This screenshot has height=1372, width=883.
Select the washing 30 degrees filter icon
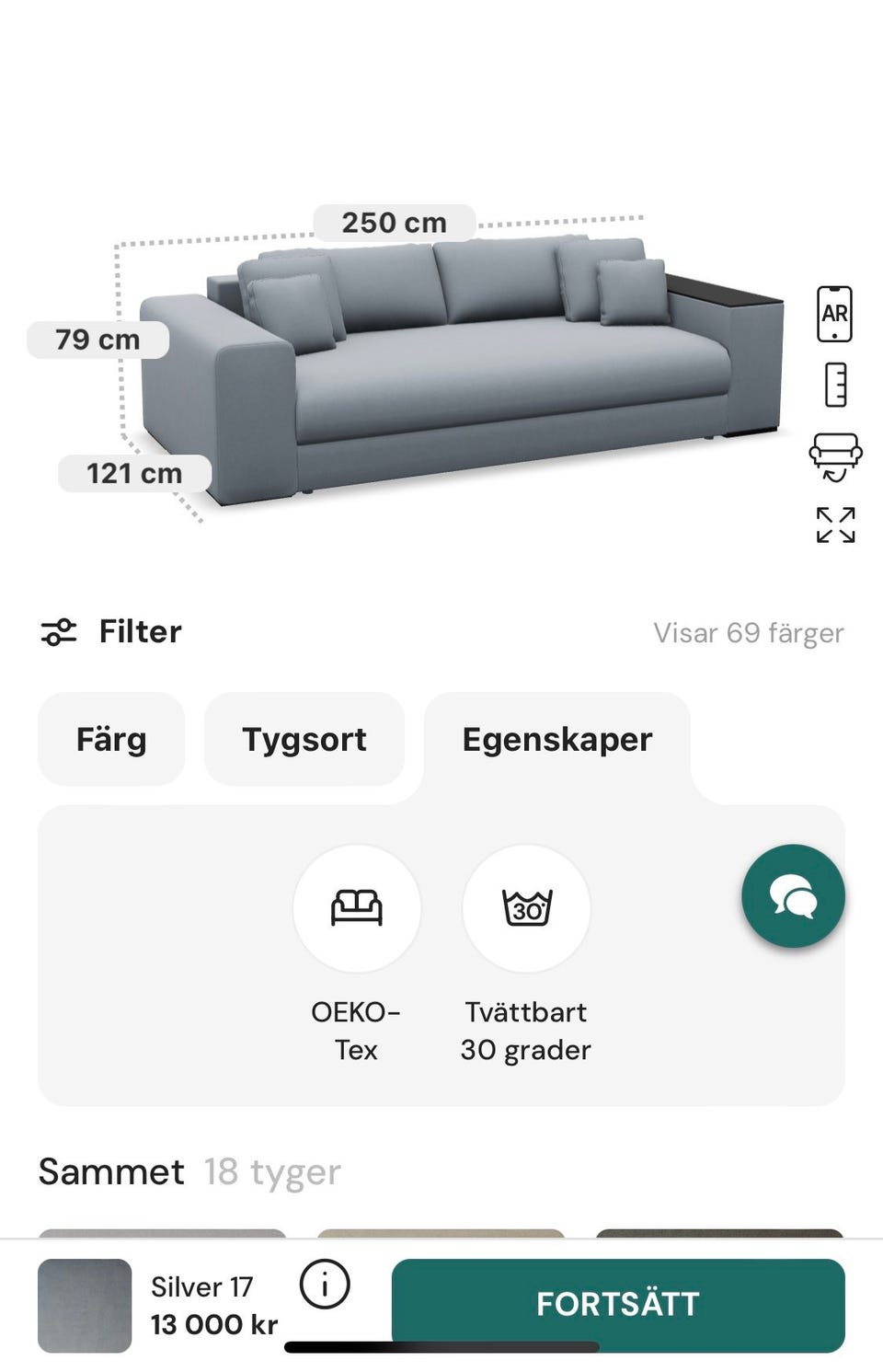click(526, 908)
